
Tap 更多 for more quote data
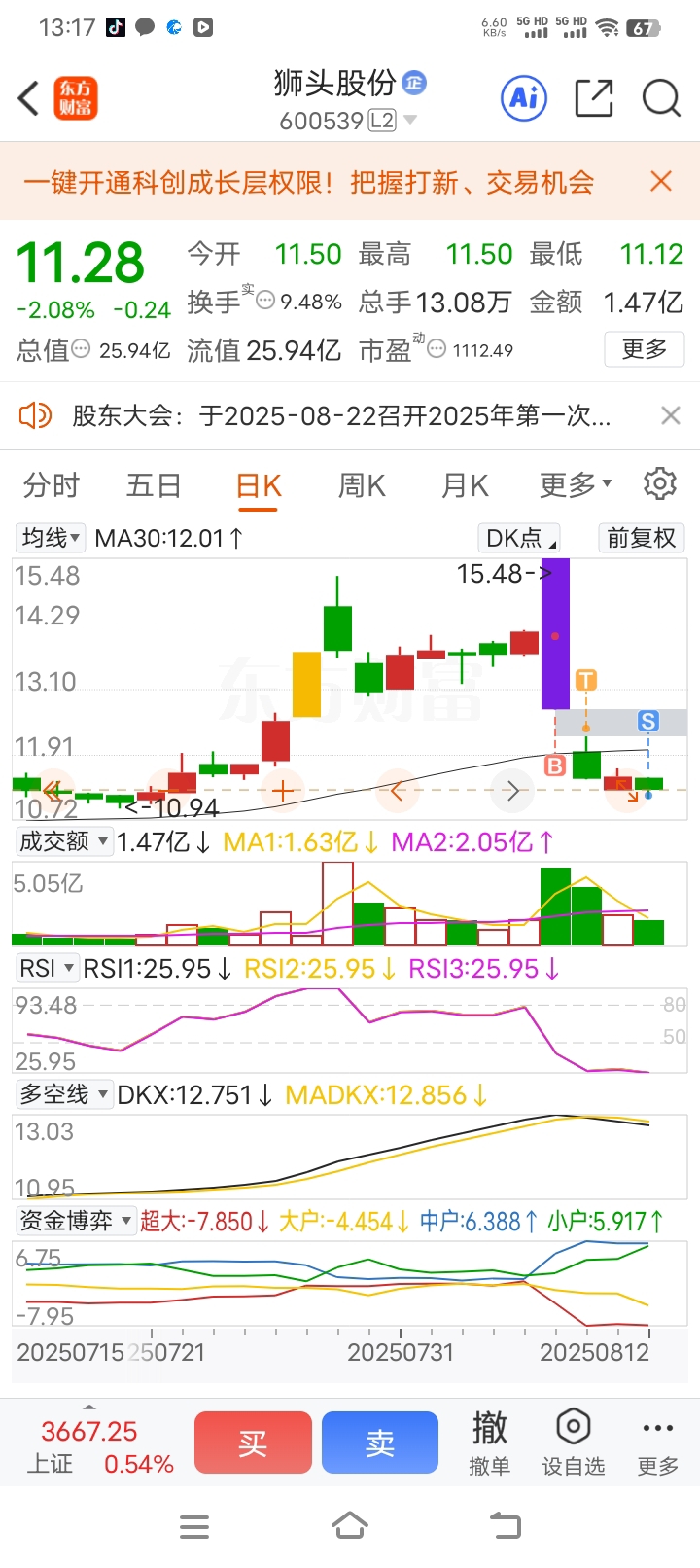[x=644, y=349]
